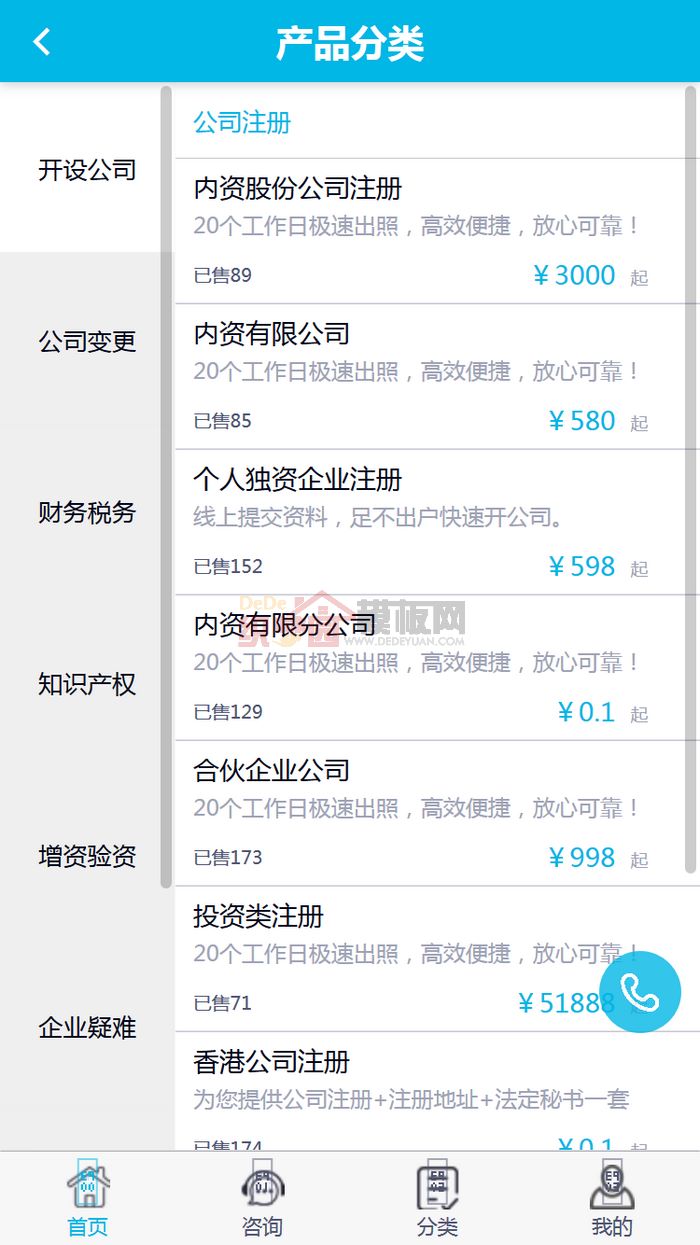The height and width of the screenshot is (1245, 700).
Task: Open the 分类 bottom tab
Action: click(x=437, y=1199)
